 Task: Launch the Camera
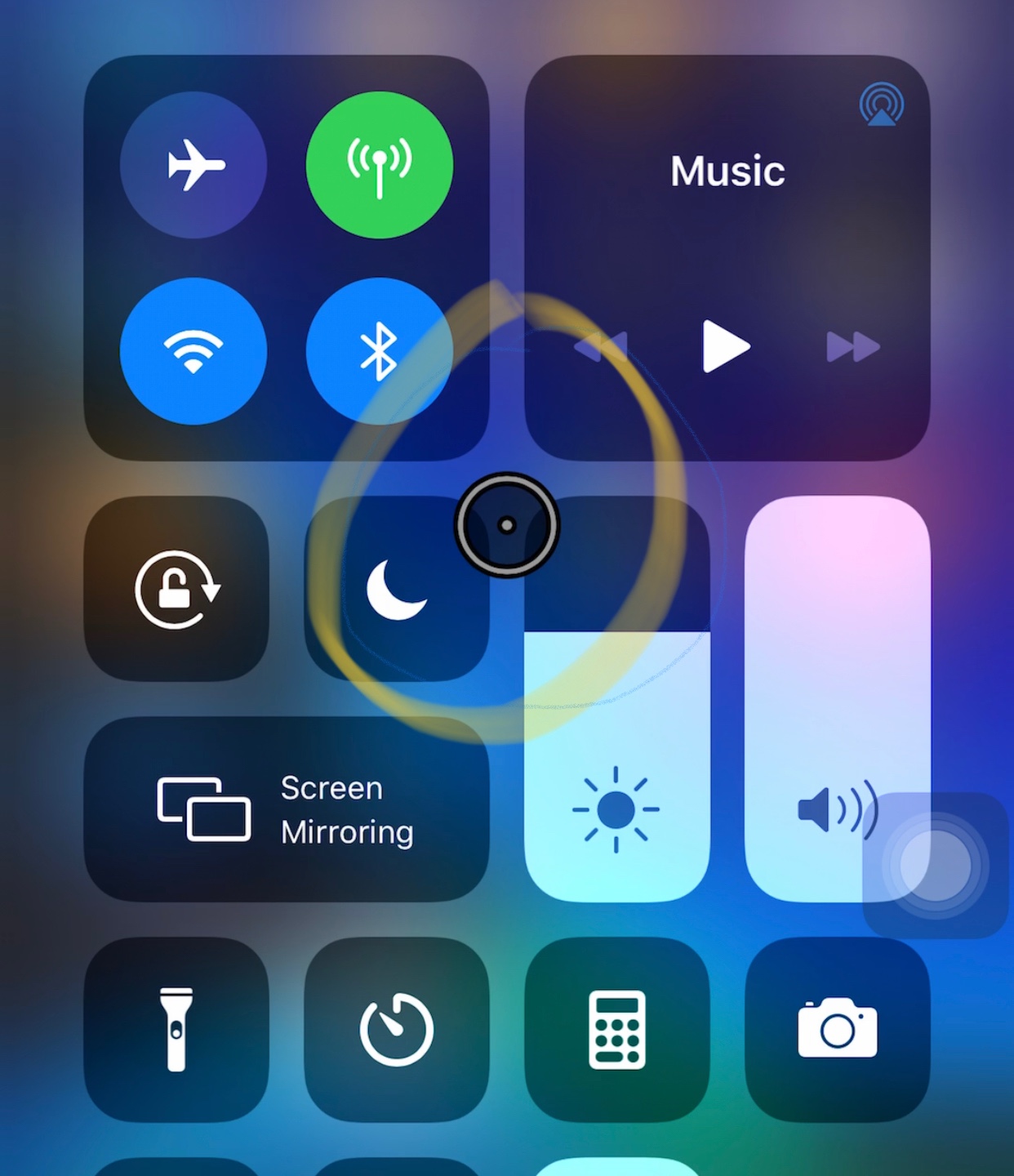(x=837, y=1029)
